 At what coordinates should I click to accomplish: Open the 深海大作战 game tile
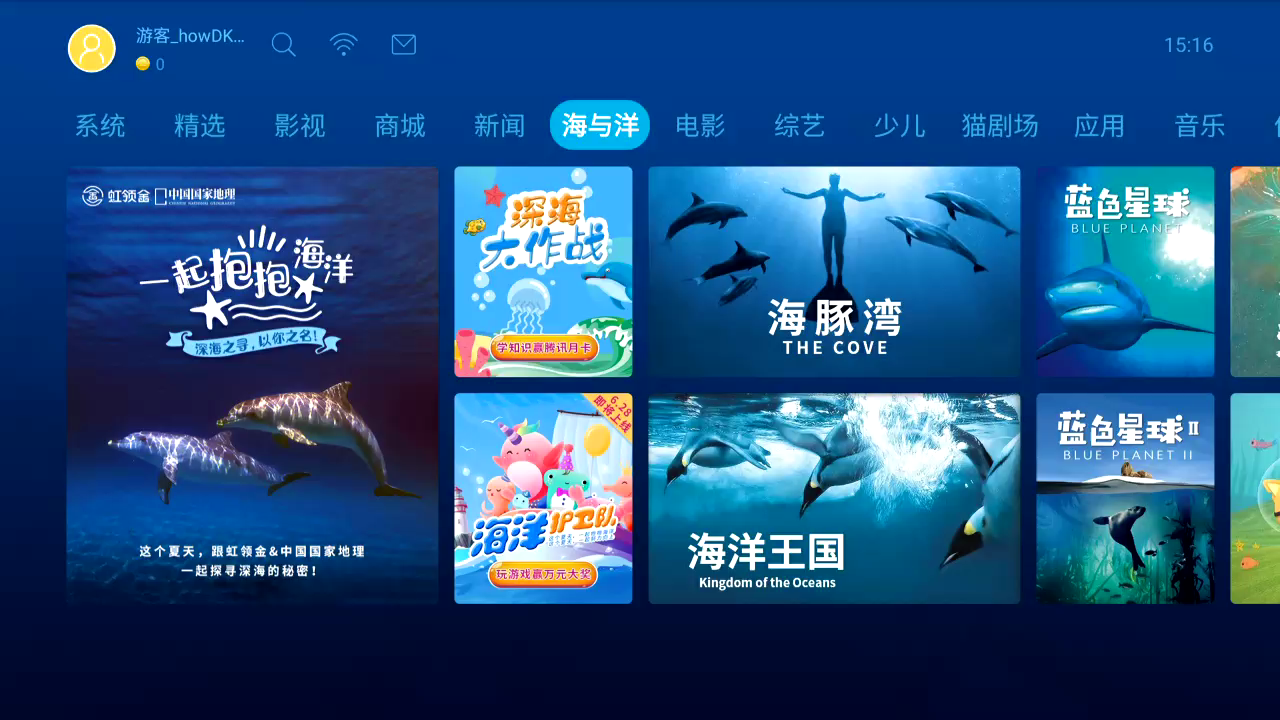click(543, 272)
